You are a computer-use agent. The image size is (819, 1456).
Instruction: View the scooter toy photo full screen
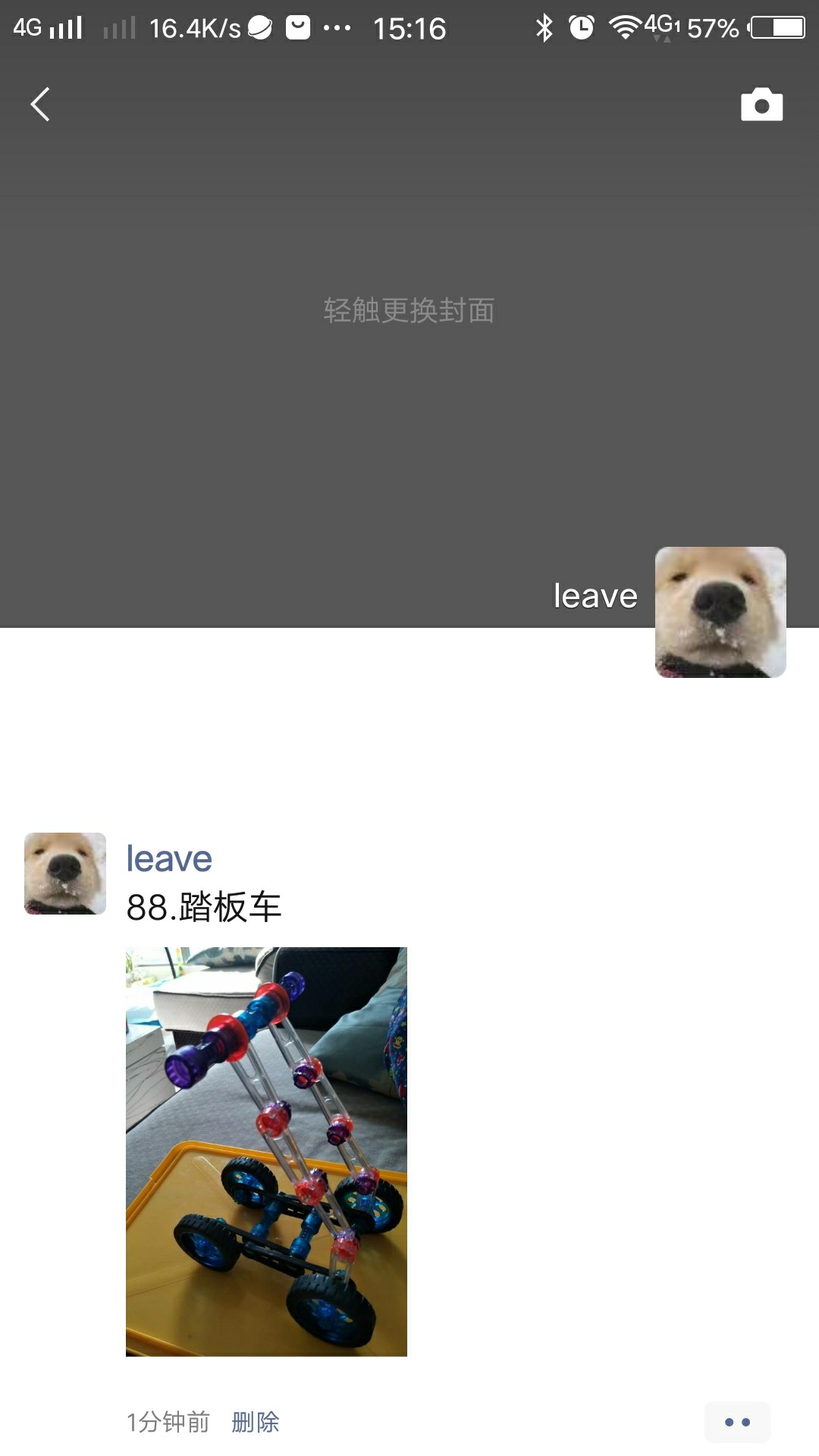[266, 1151]
